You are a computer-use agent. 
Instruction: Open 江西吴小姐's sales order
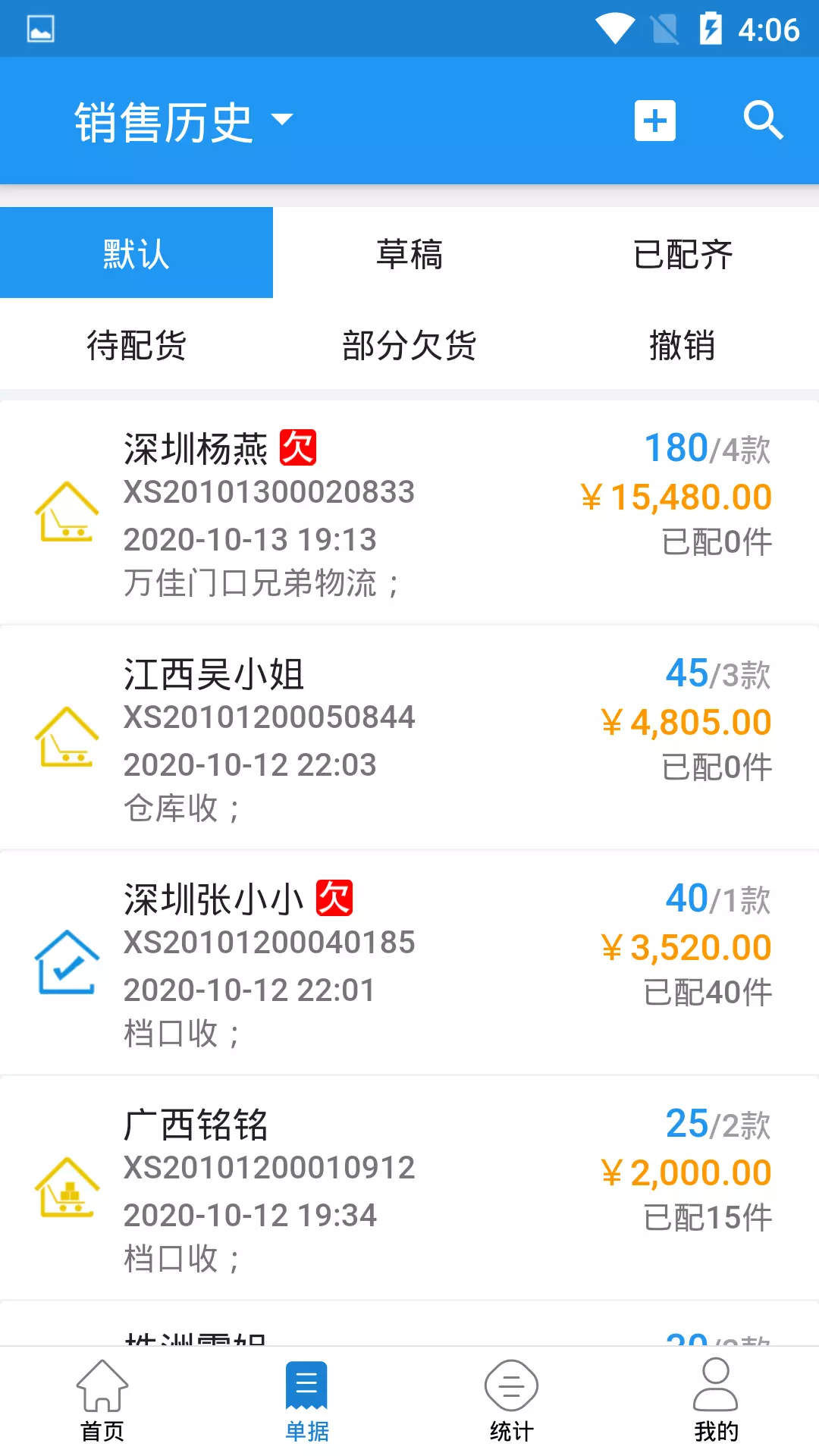pyautogui.click(x=409, y=738)
